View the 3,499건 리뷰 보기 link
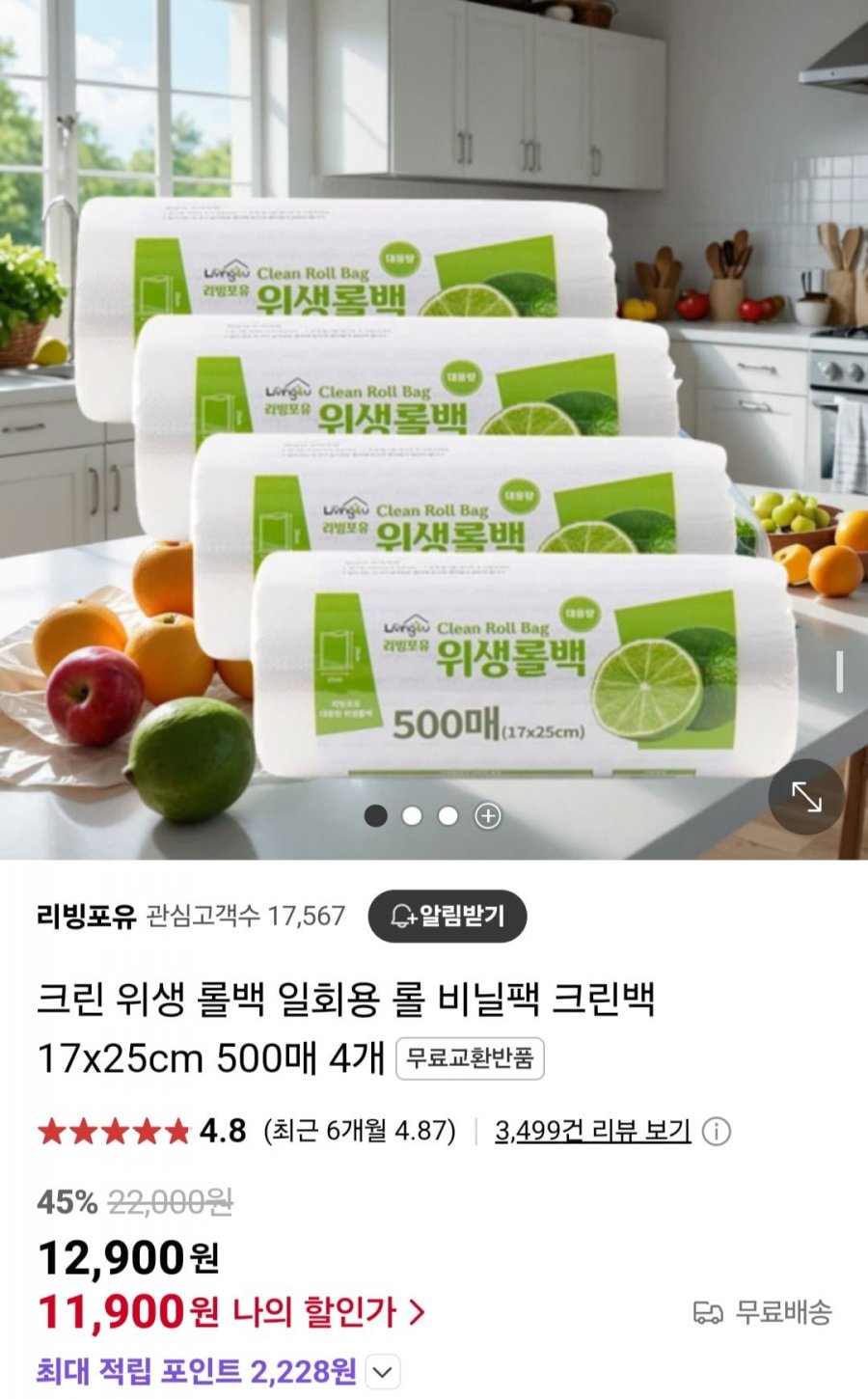 593,1131
